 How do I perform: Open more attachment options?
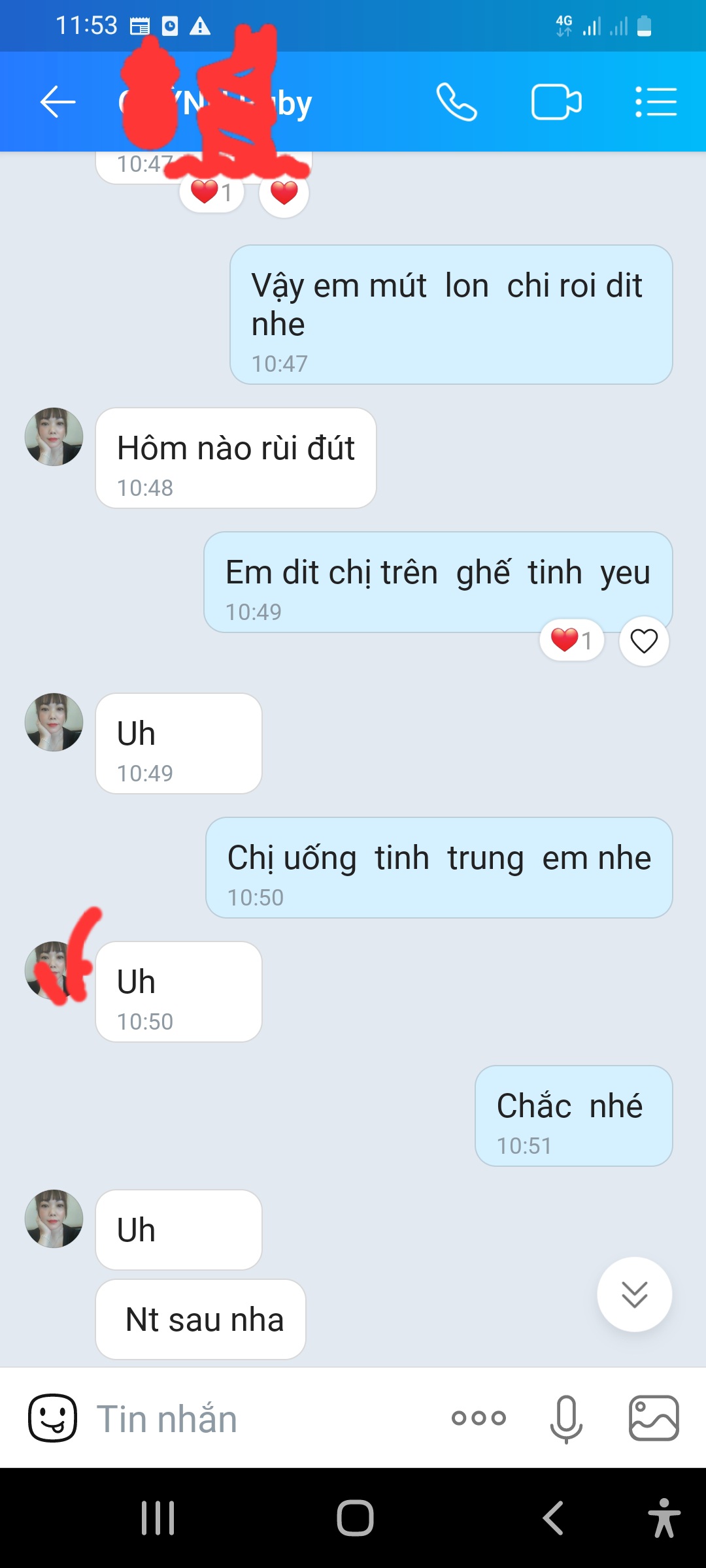(479, 1418)
